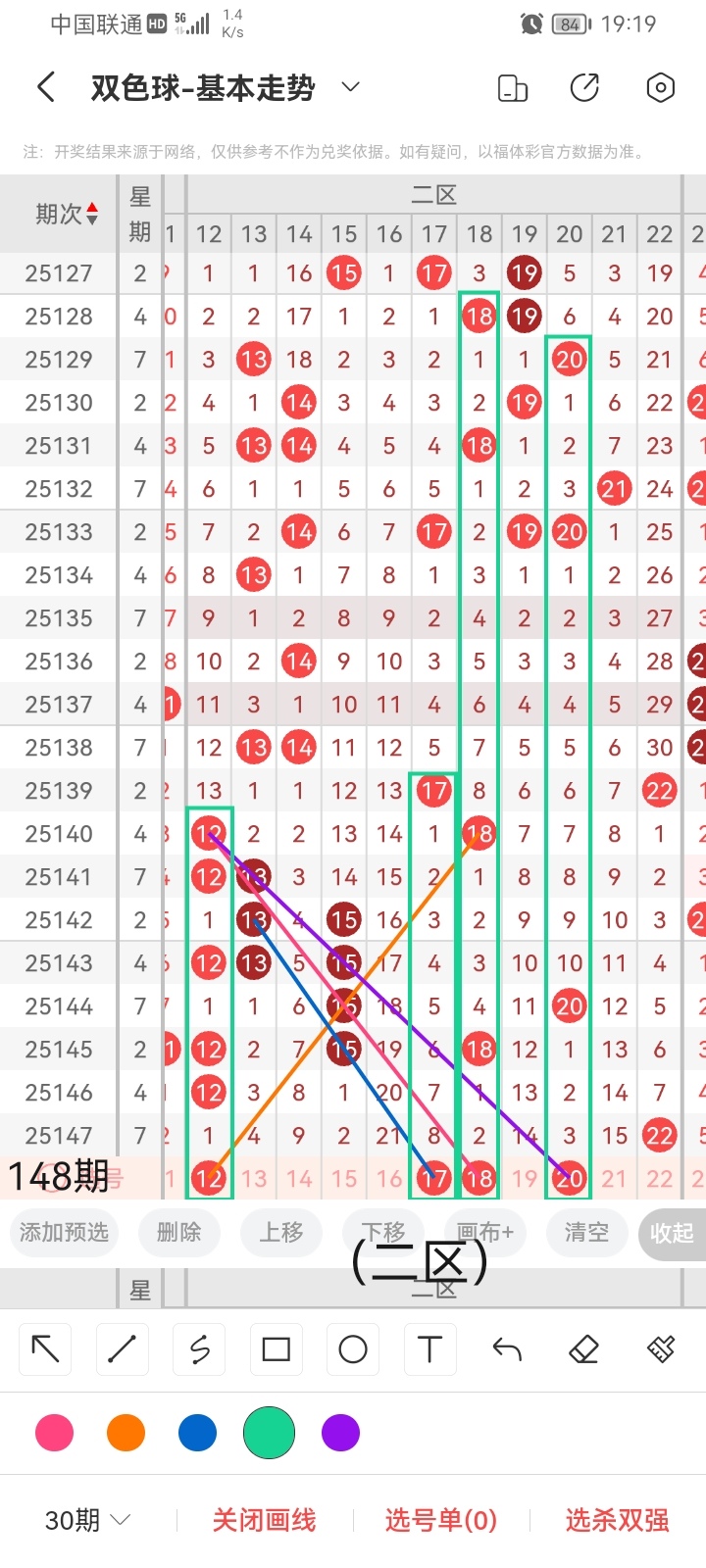
Task: Undo the last drawing action
Action: [x=507, y=1349]
